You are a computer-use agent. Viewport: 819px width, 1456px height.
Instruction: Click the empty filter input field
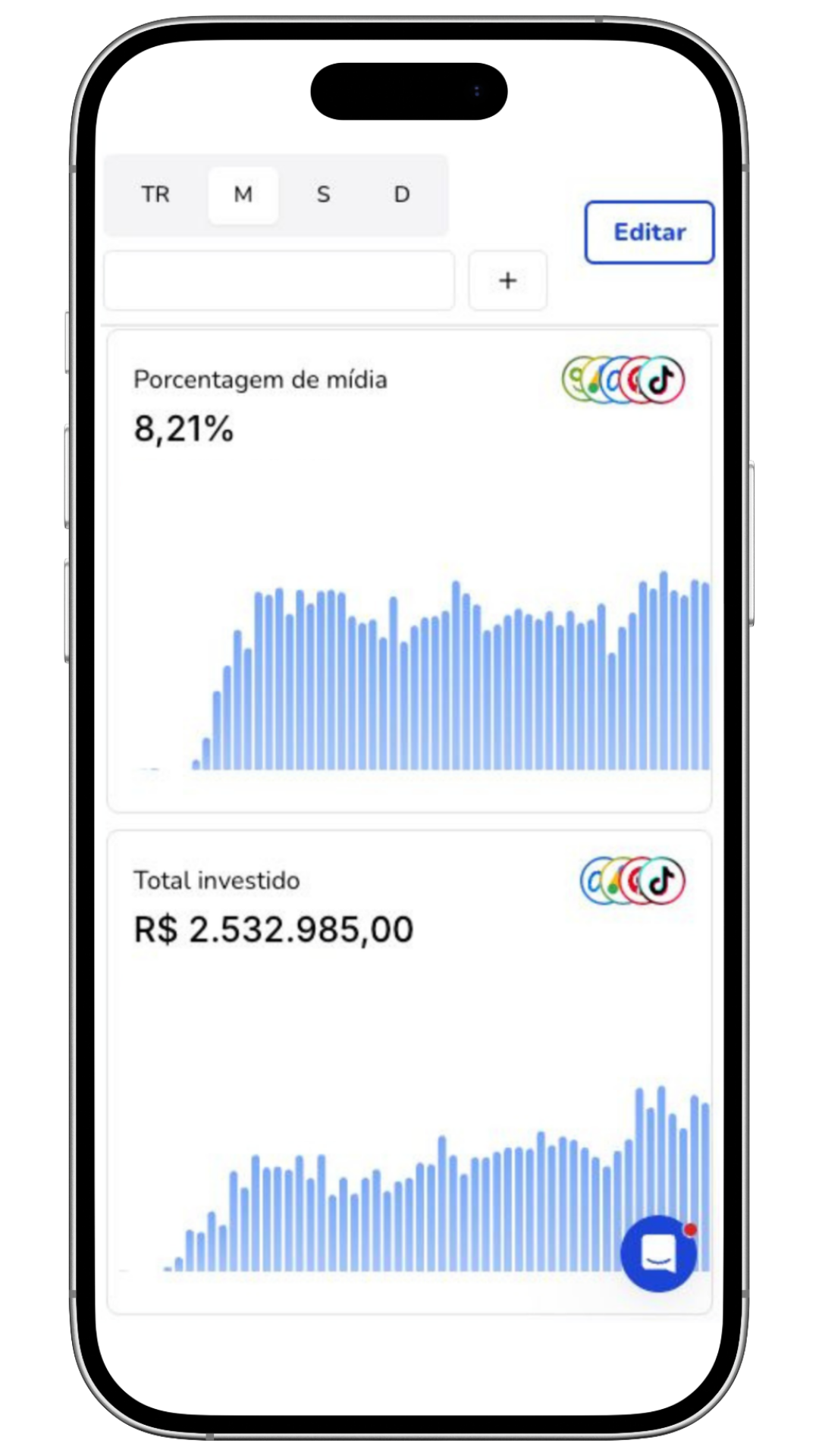tap(279, 281)
